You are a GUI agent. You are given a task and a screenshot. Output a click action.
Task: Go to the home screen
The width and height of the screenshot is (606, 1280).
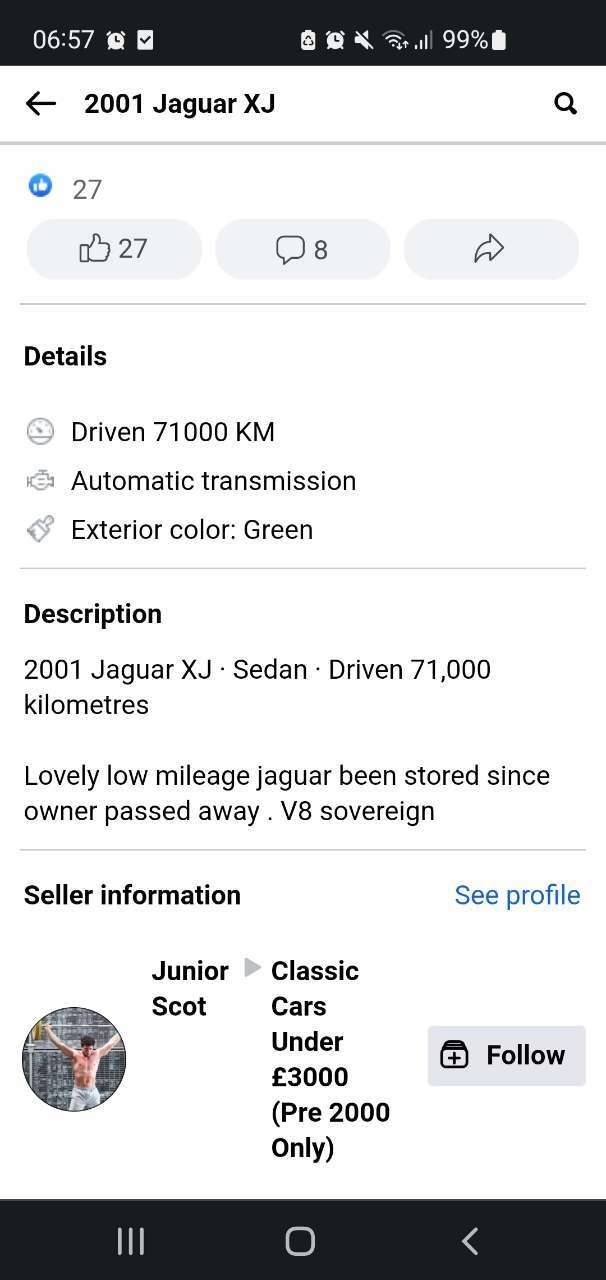[300, 1241]
